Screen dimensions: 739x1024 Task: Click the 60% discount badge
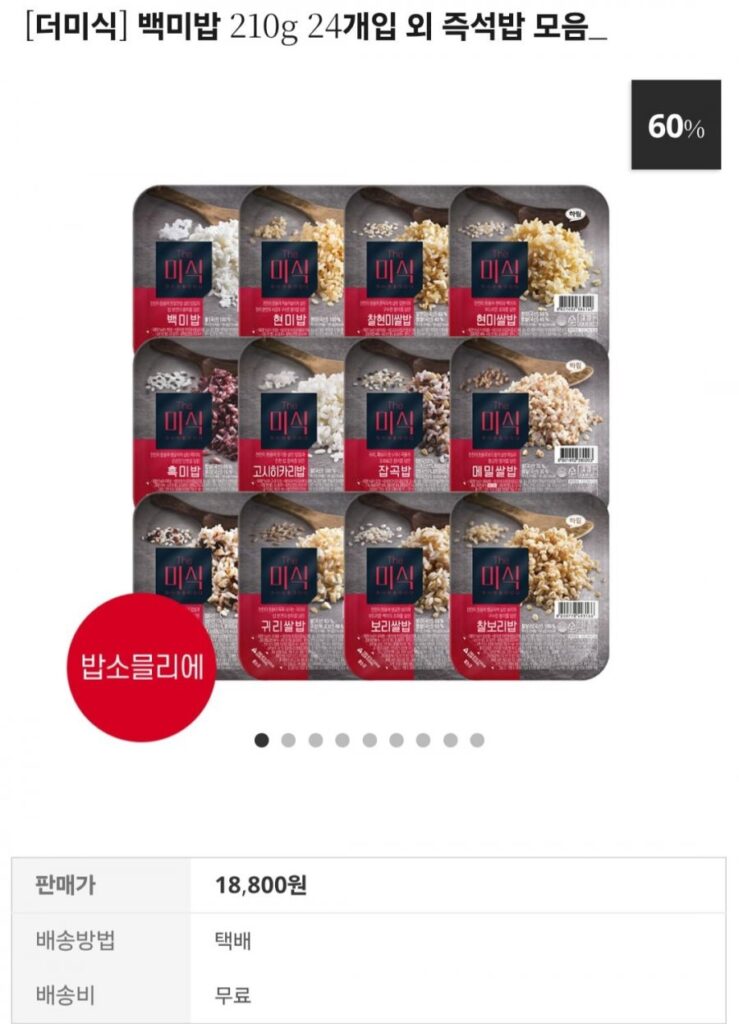677,122
